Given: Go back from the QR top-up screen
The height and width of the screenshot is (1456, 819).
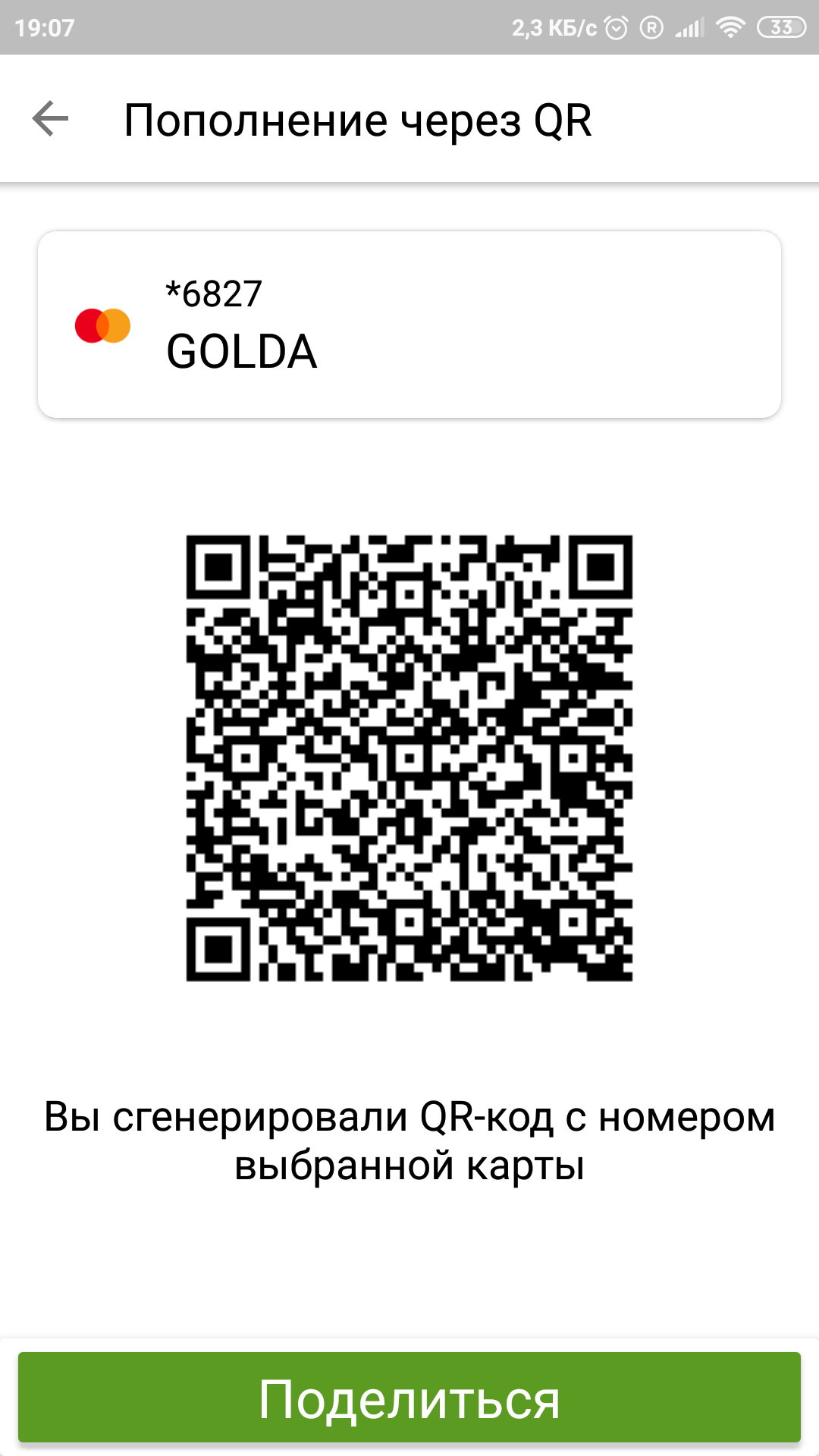Looking at the screenshot, I should (x=51, y=119).
